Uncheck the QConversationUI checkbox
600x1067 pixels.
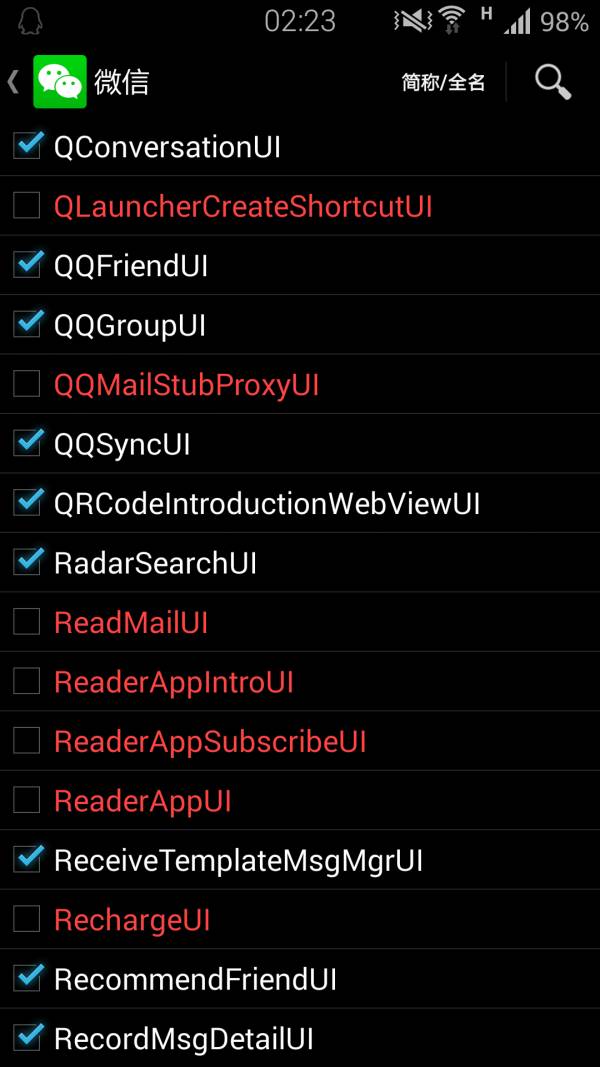click(x=27, y=147)
